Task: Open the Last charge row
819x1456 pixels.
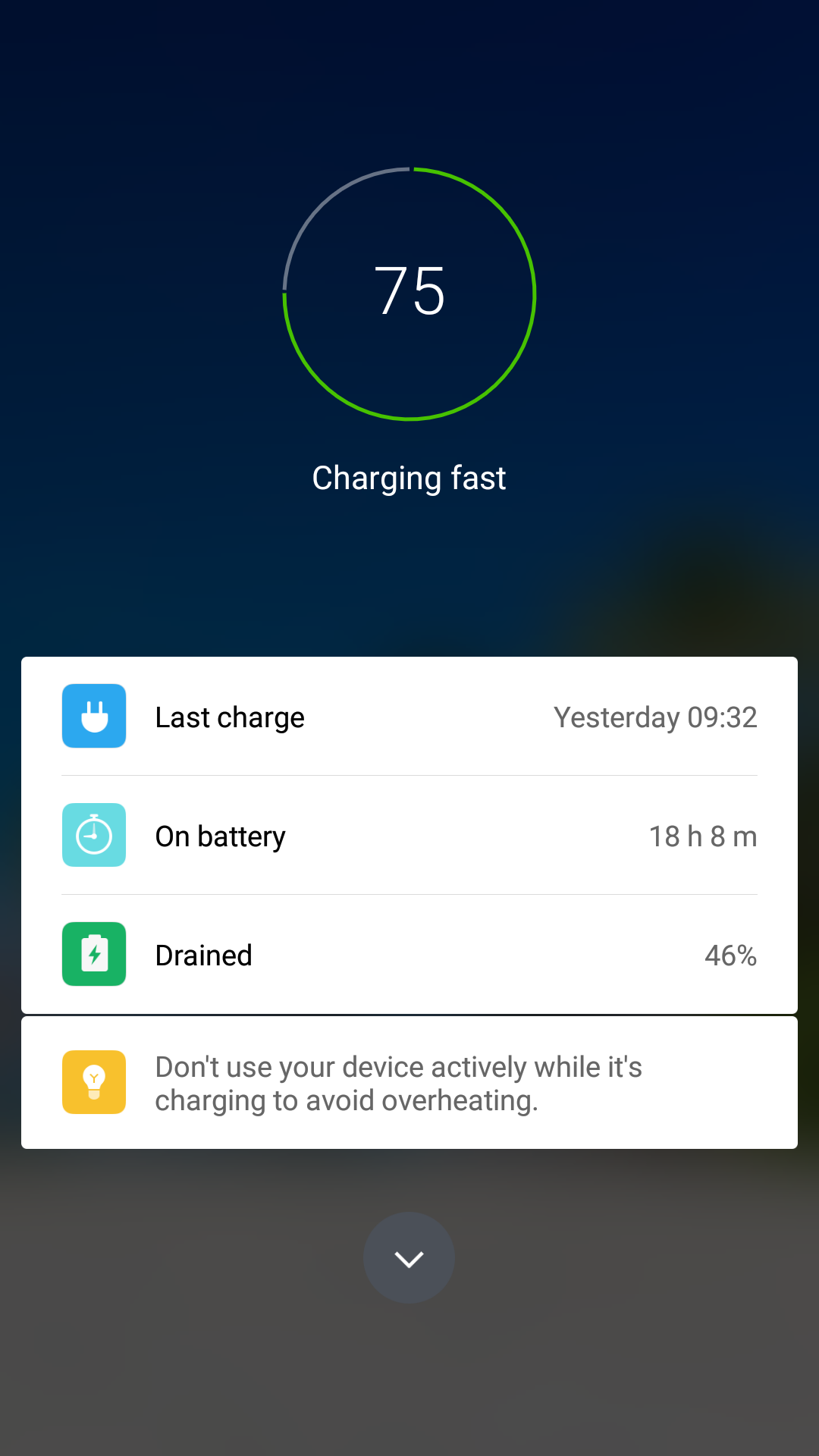Action: click(409, 717)
